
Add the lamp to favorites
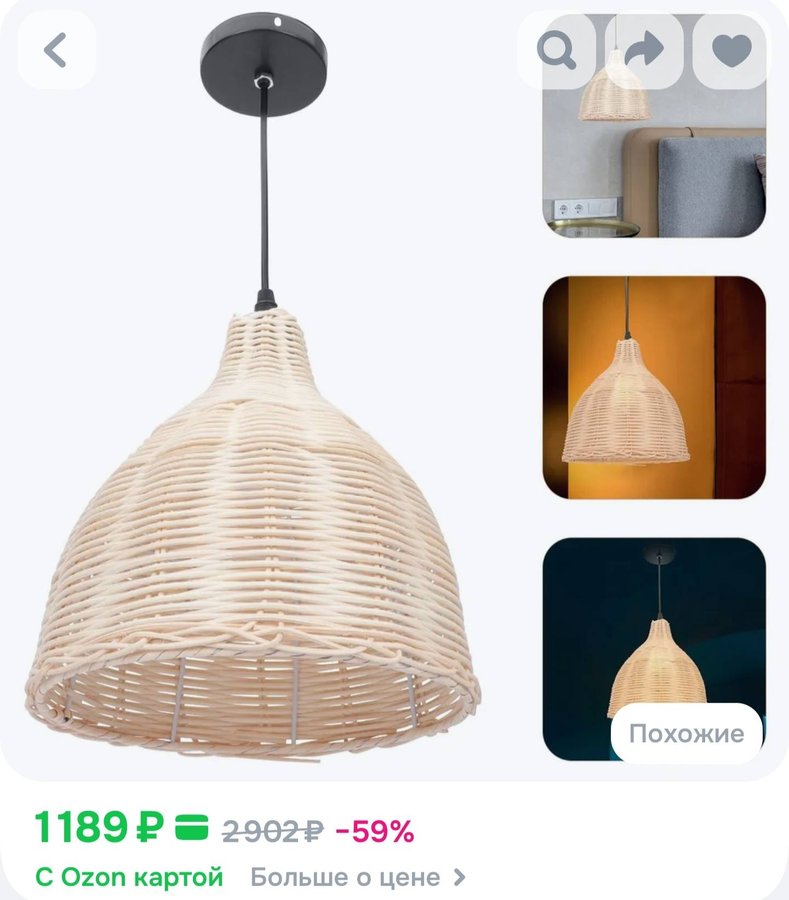tap(731, 50)
